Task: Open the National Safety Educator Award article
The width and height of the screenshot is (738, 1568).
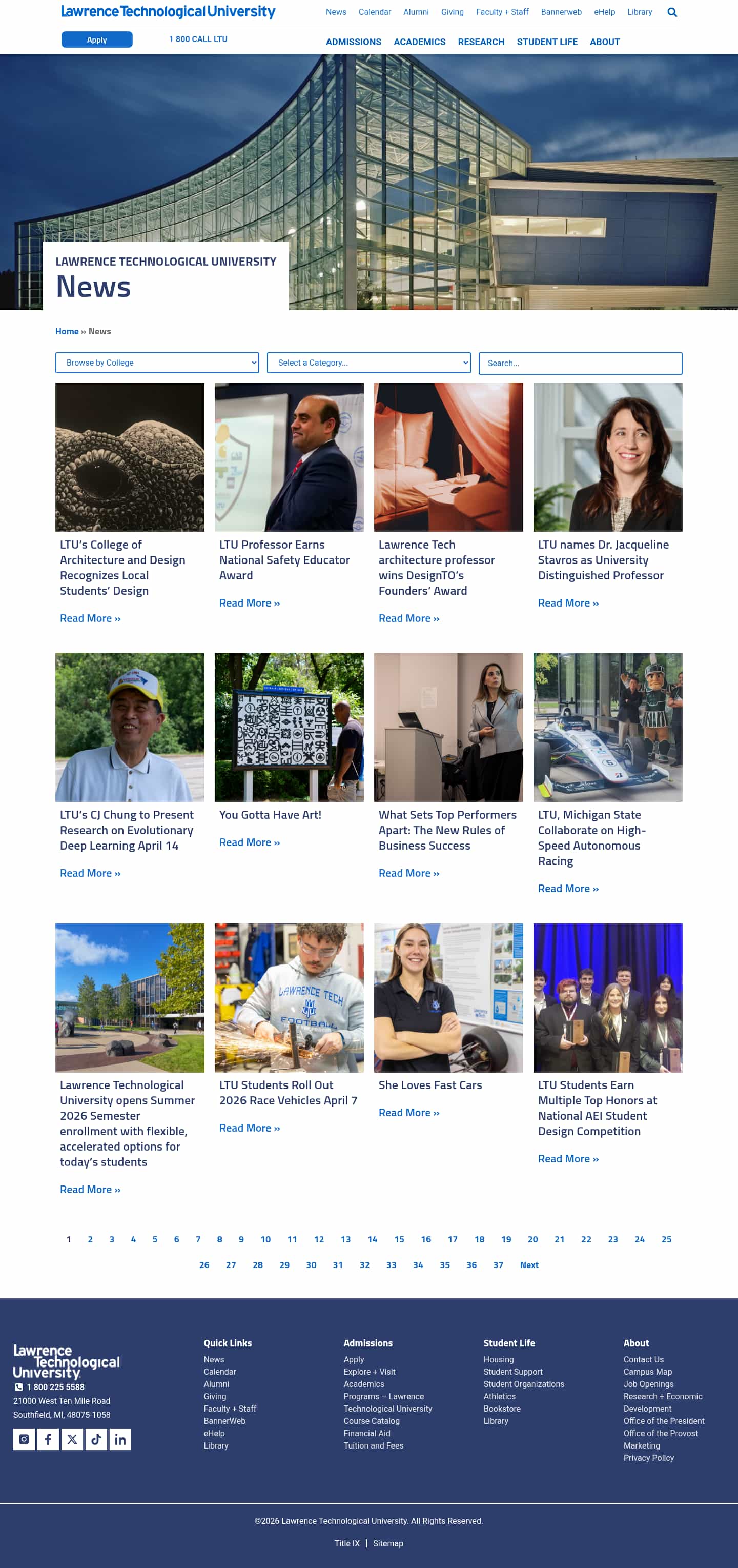Action: pos(283,559)
